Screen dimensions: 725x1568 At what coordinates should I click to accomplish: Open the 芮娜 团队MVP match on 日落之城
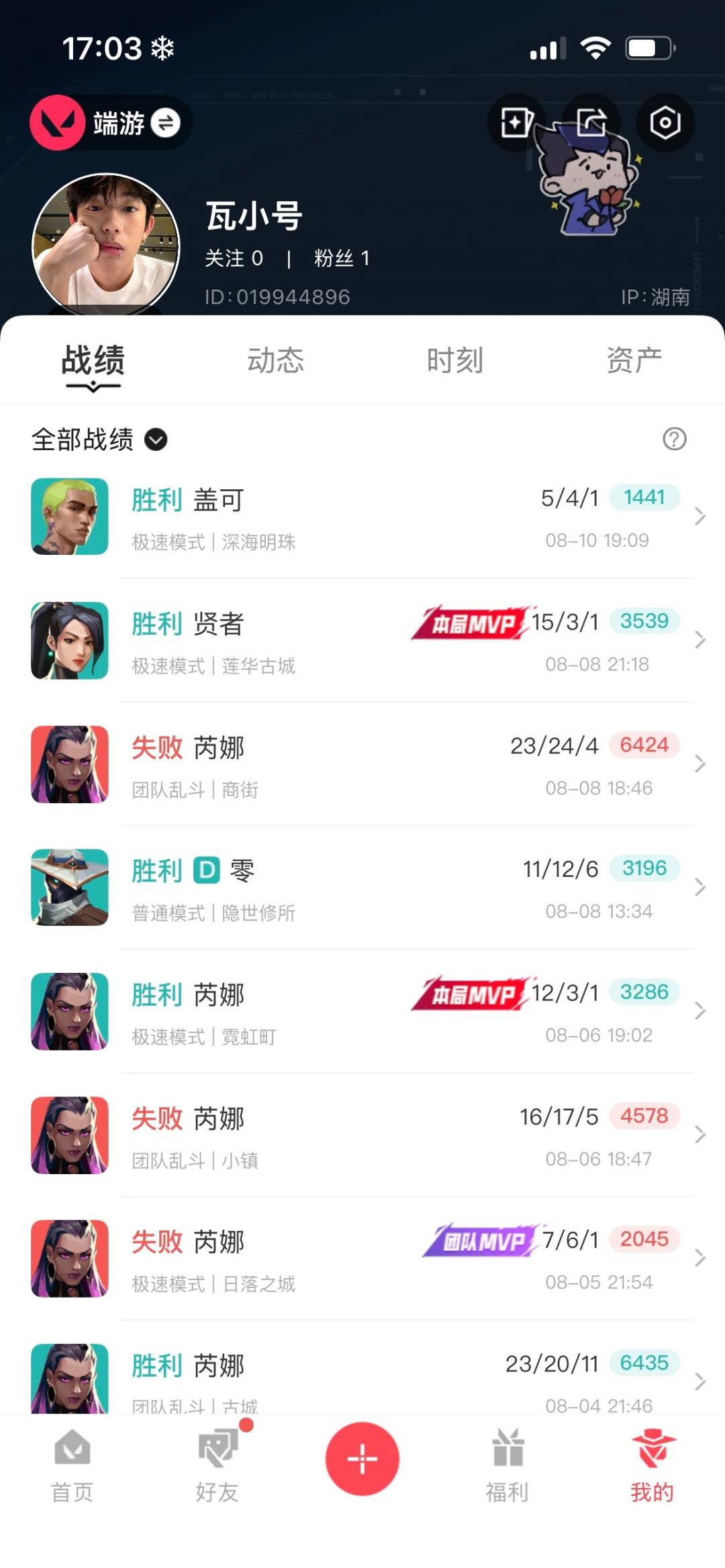click(x=362, y=1259)
